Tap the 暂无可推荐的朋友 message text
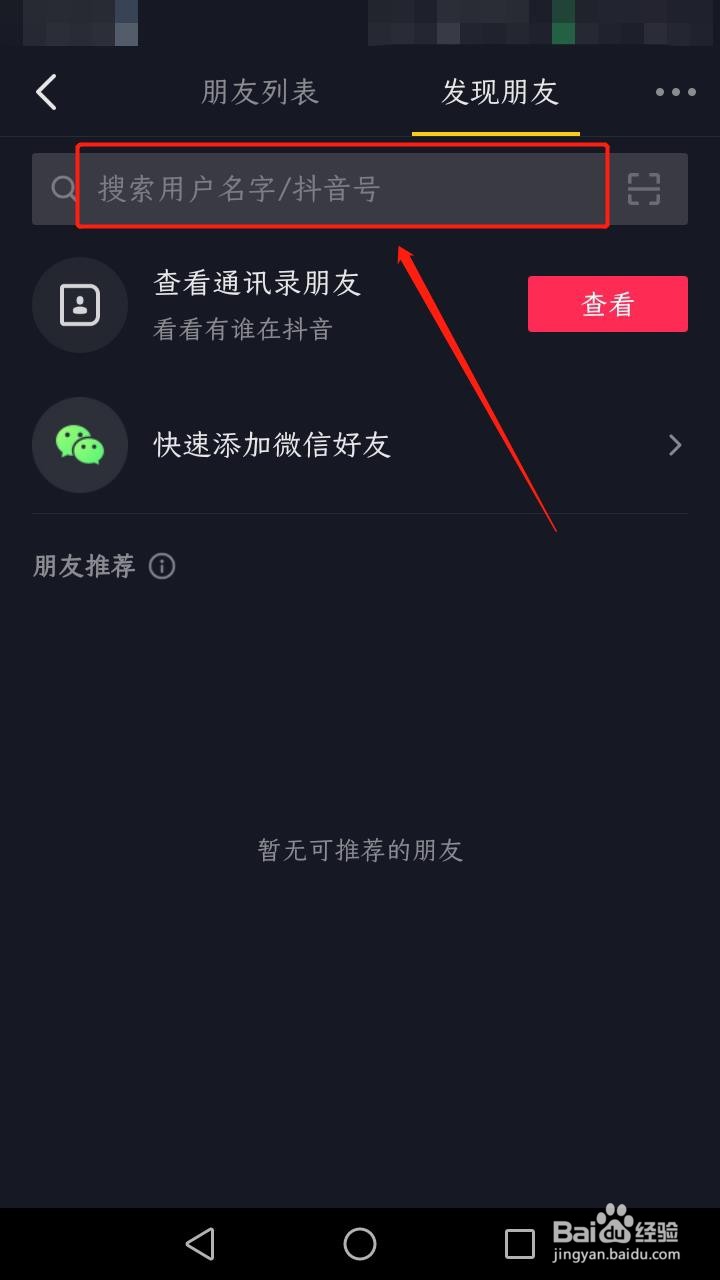Viewport: 720px width, 1280px height. click(360, 850)
